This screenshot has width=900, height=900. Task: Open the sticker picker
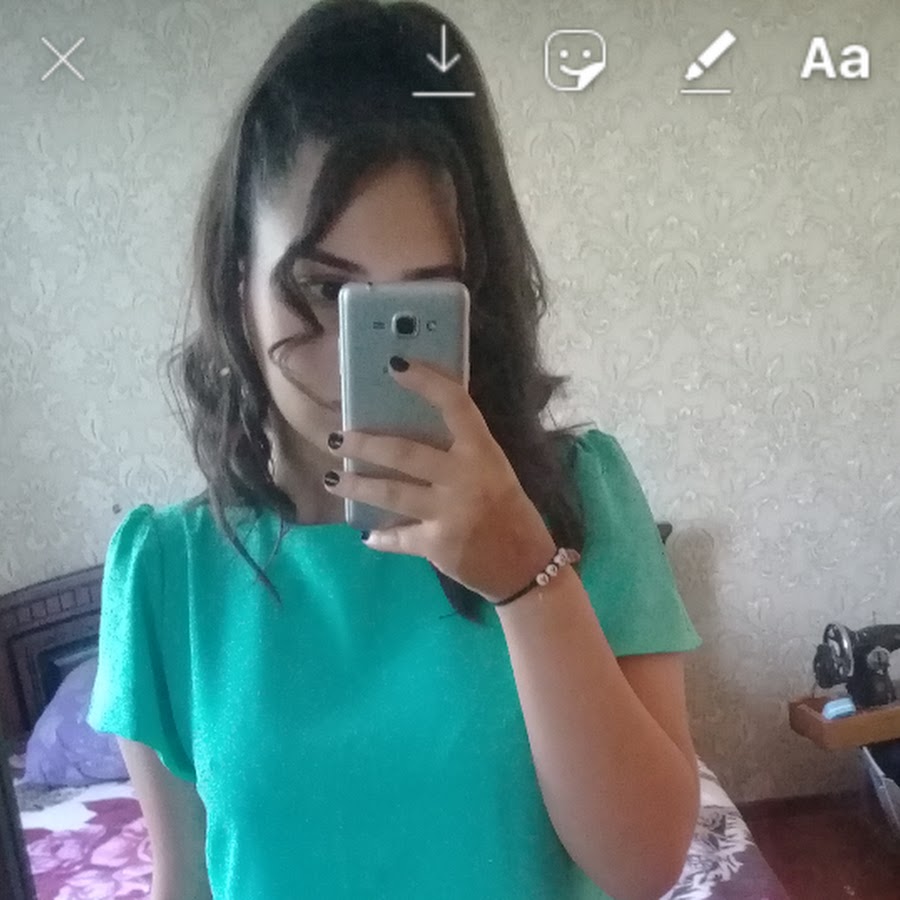(575, 60)
